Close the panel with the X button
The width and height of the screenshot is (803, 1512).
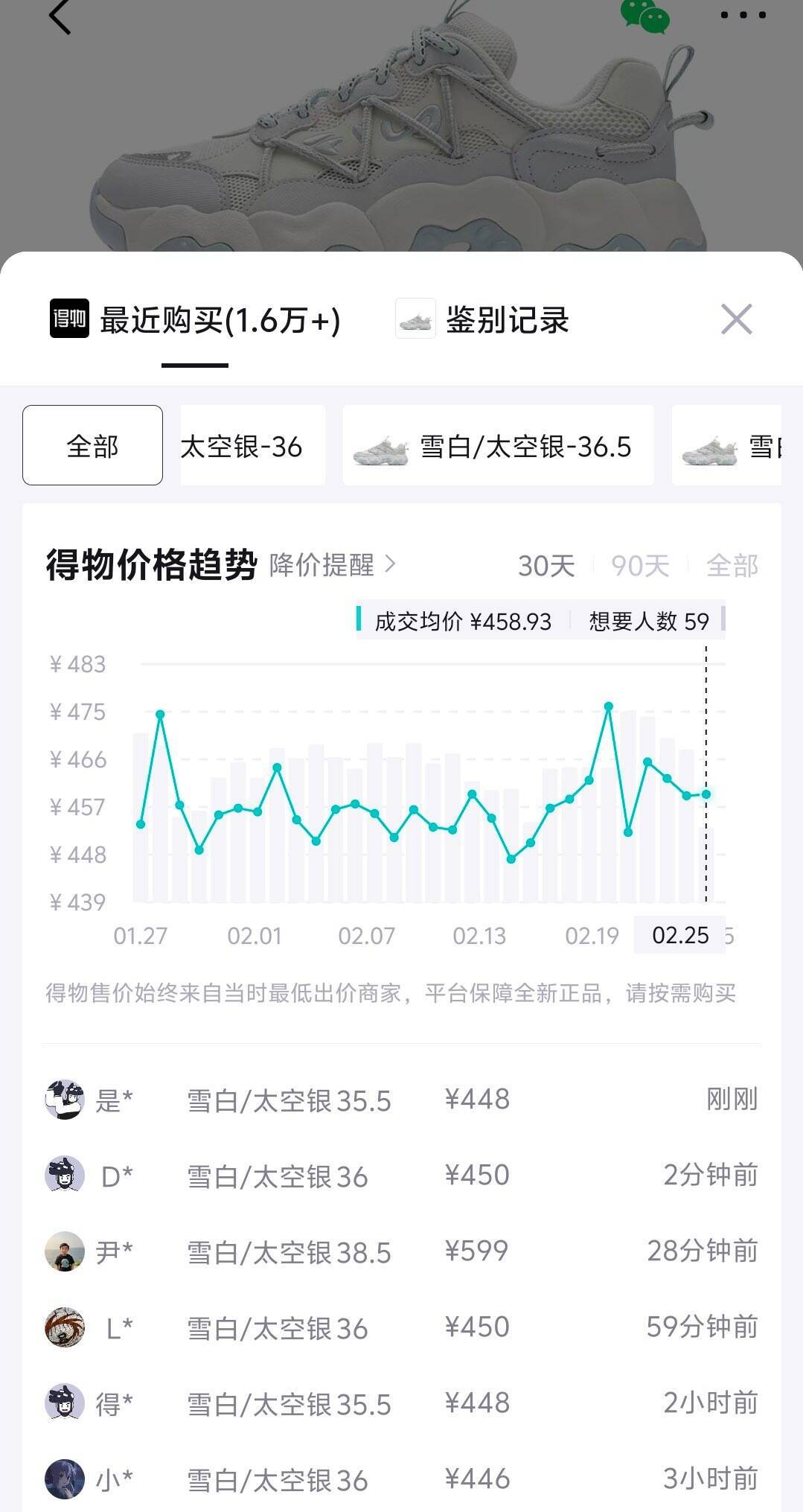pyautogui.click(x=736, y=319)
